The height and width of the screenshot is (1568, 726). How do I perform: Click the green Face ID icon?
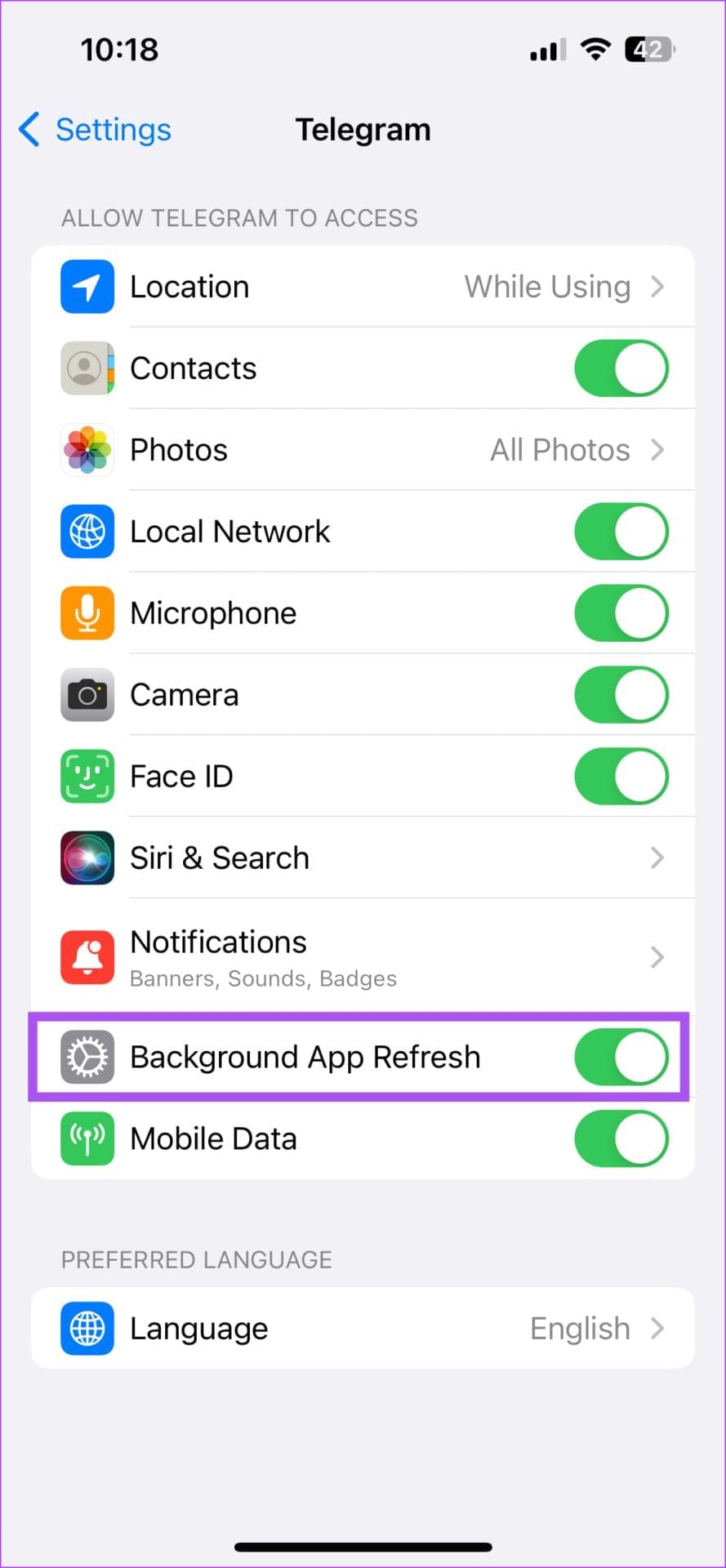[87, 777]
